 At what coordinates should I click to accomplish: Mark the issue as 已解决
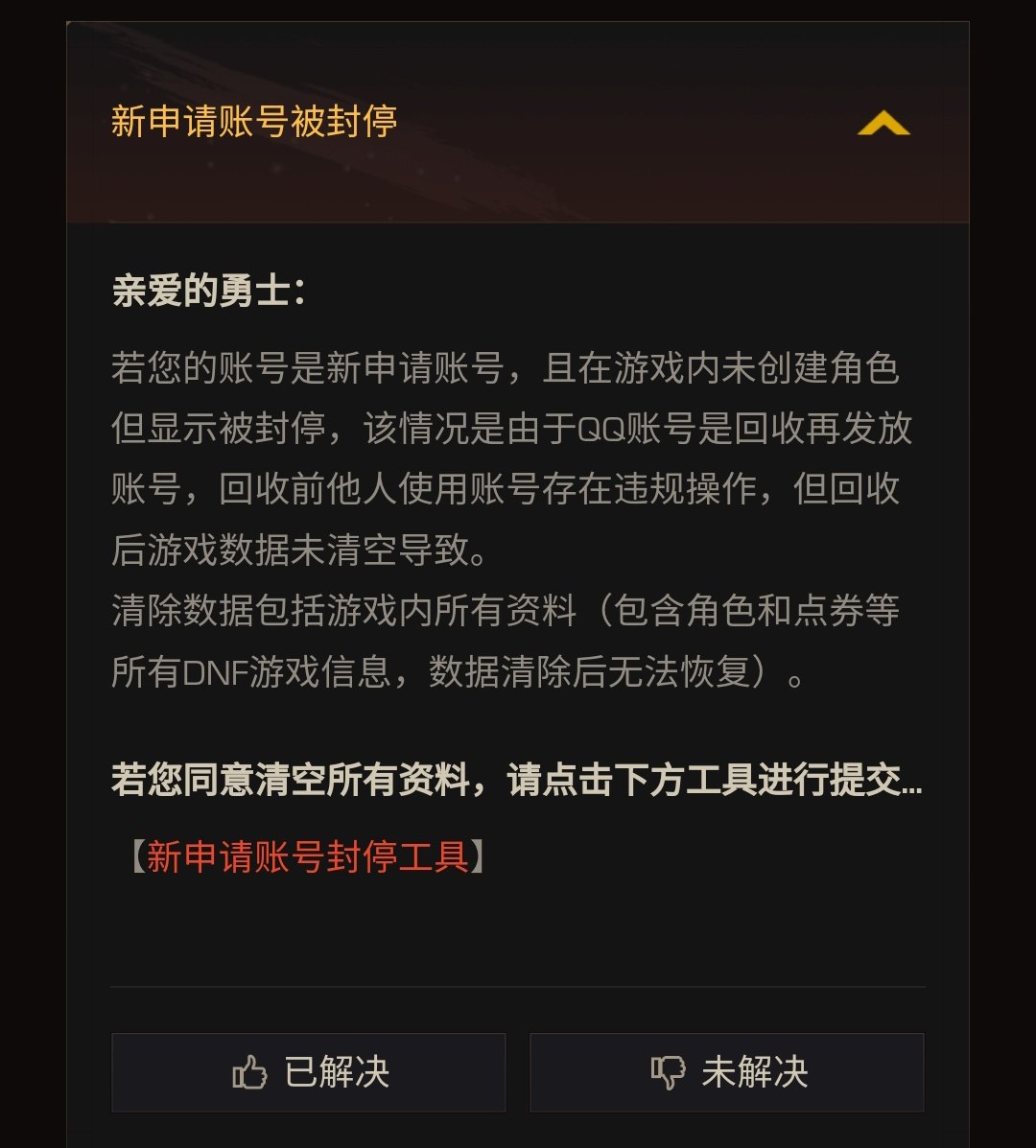(309, 1072)
